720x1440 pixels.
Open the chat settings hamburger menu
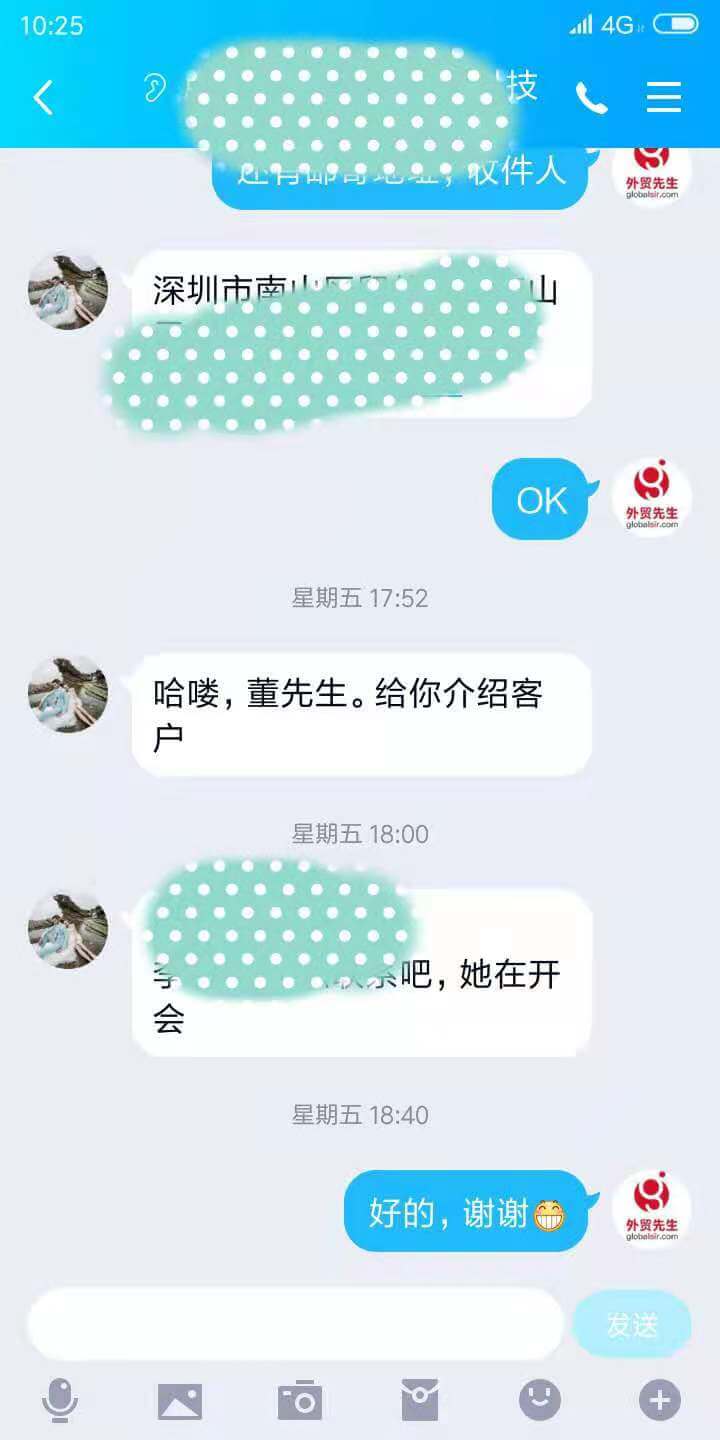tap(664, 97)
